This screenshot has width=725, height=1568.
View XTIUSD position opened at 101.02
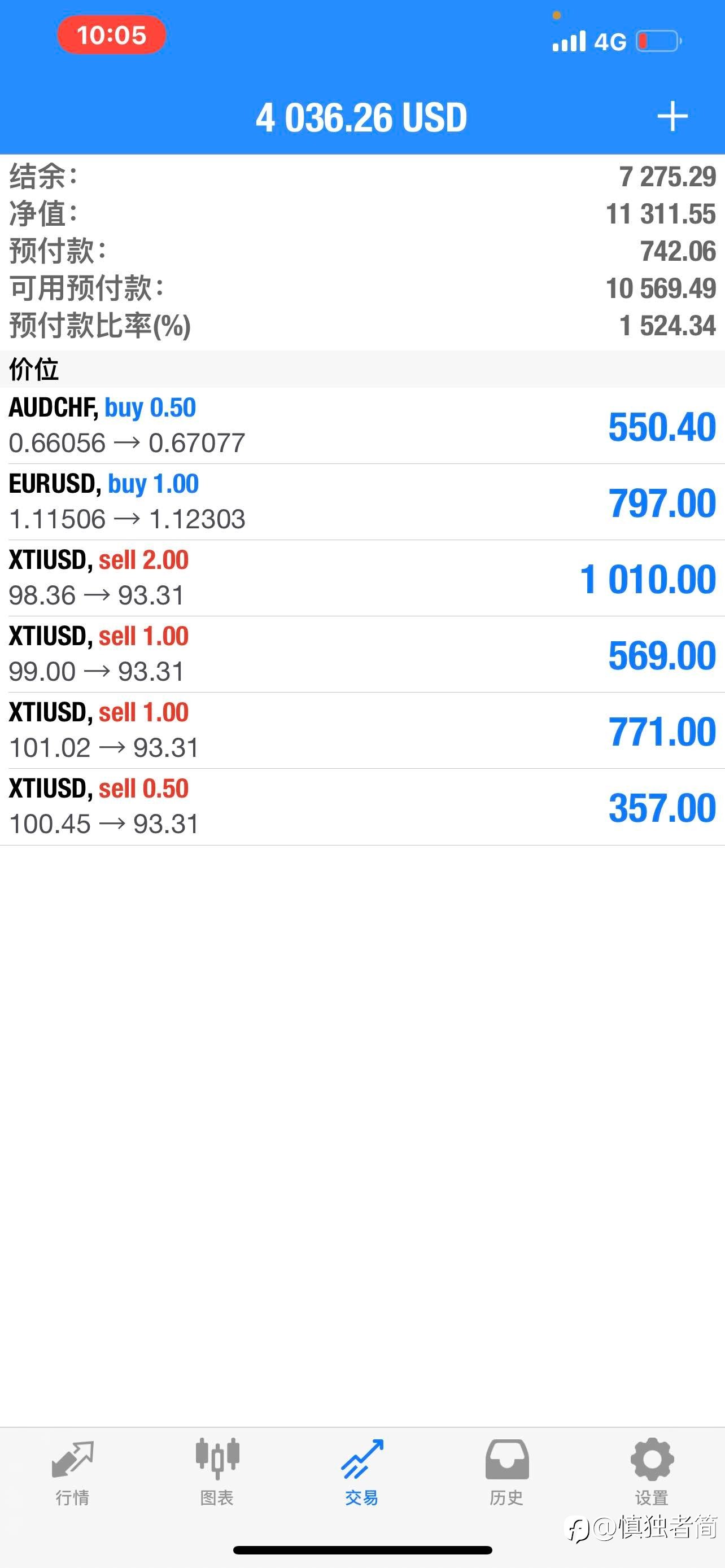coord(362,730)
